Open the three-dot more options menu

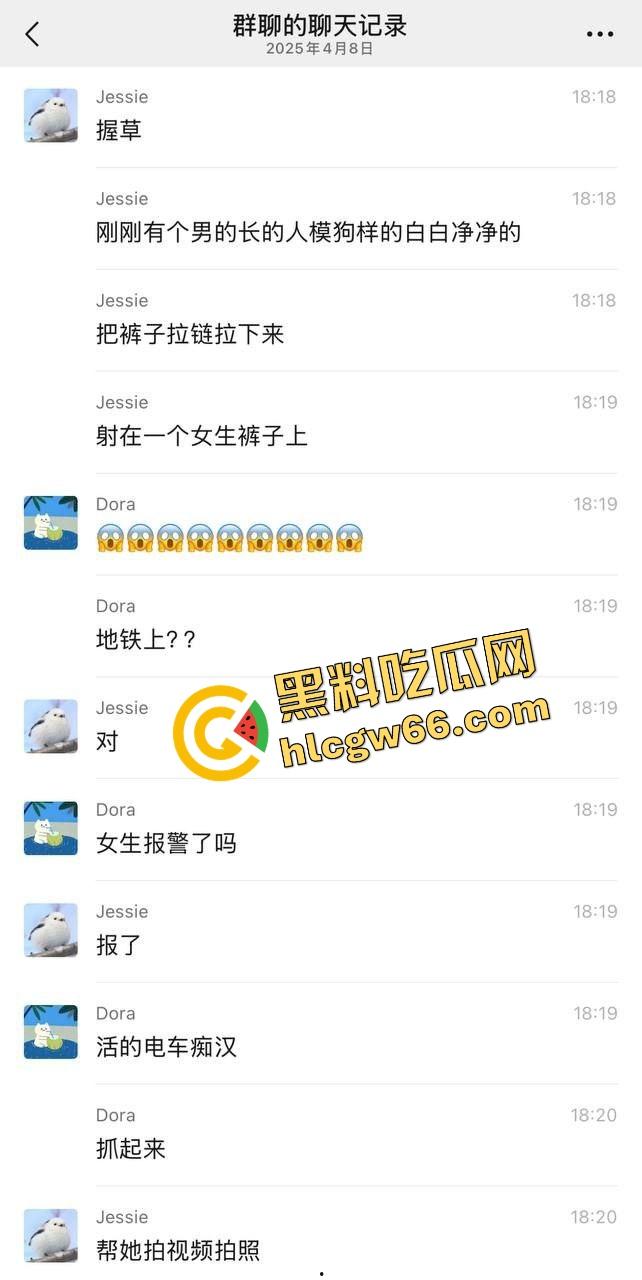click(599, 34)
